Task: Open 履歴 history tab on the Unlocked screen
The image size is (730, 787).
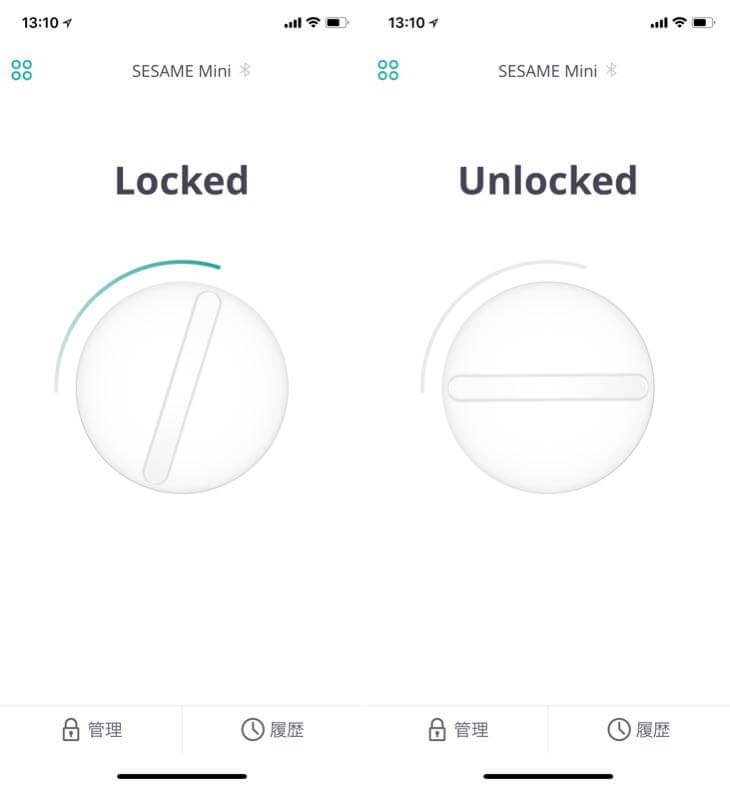Action: pos(639,730)
